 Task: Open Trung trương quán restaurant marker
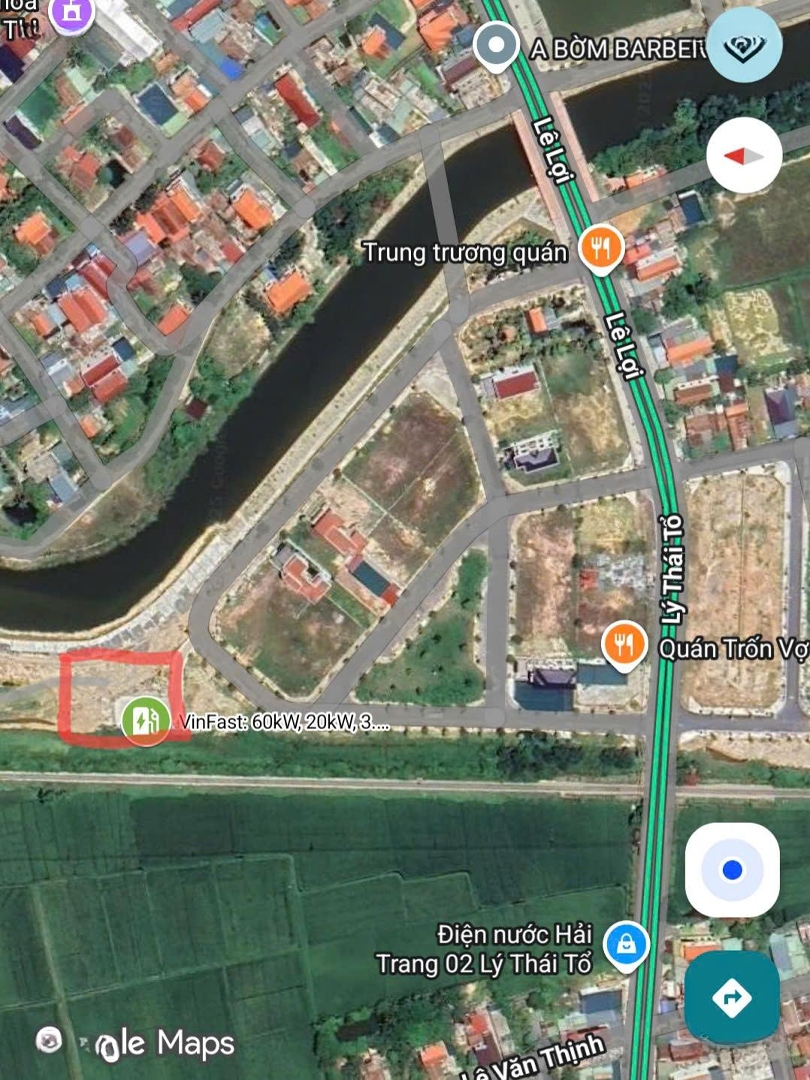[601, 251]
